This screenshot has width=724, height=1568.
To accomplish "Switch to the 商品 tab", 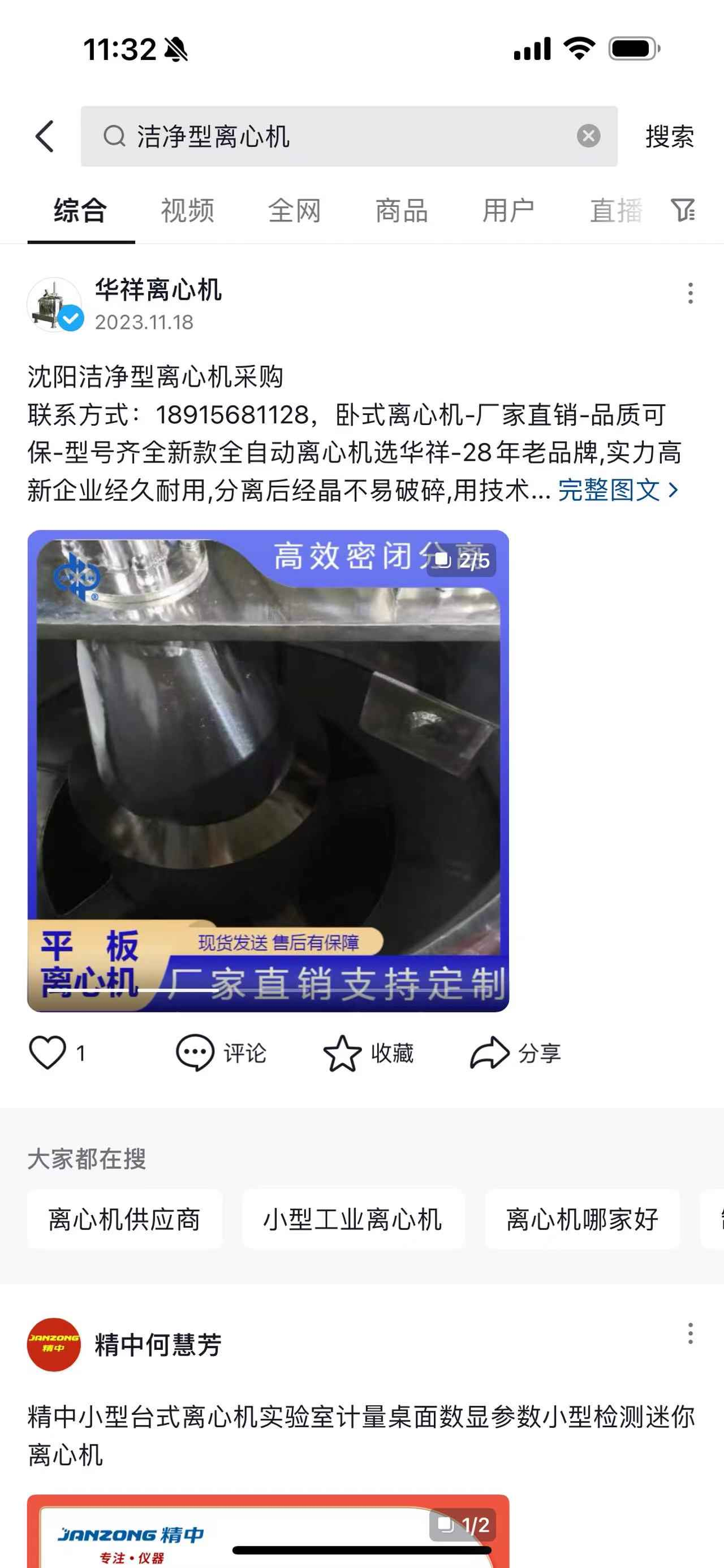I will point(402,211).
